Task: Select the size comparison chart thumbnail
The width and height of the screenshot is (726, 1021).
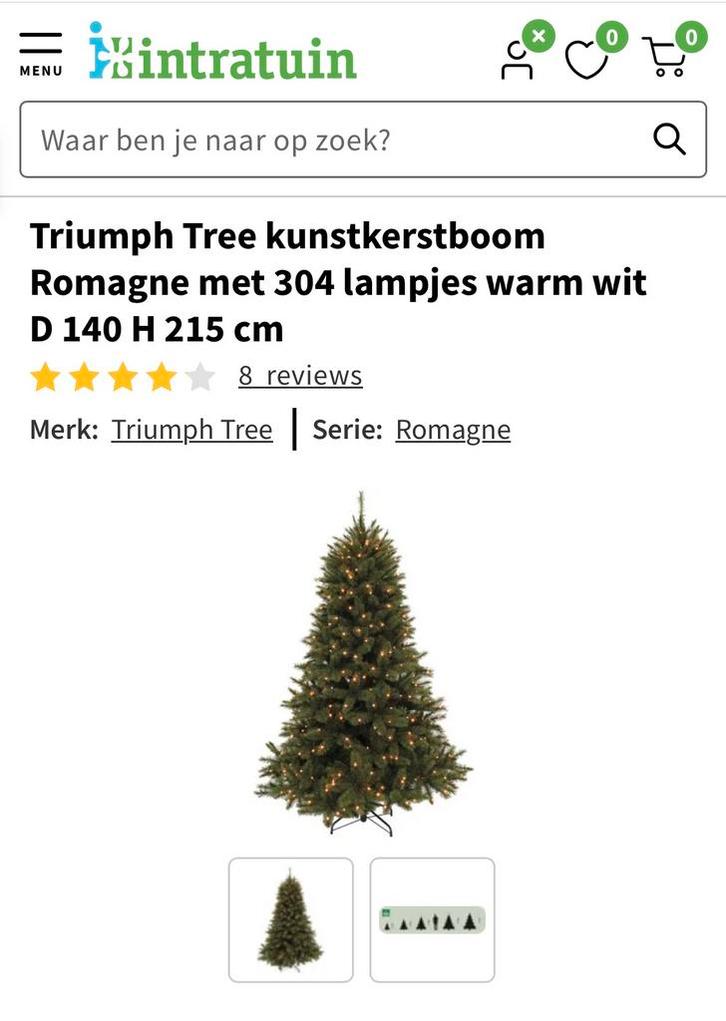Action: (x=430, y=919)
